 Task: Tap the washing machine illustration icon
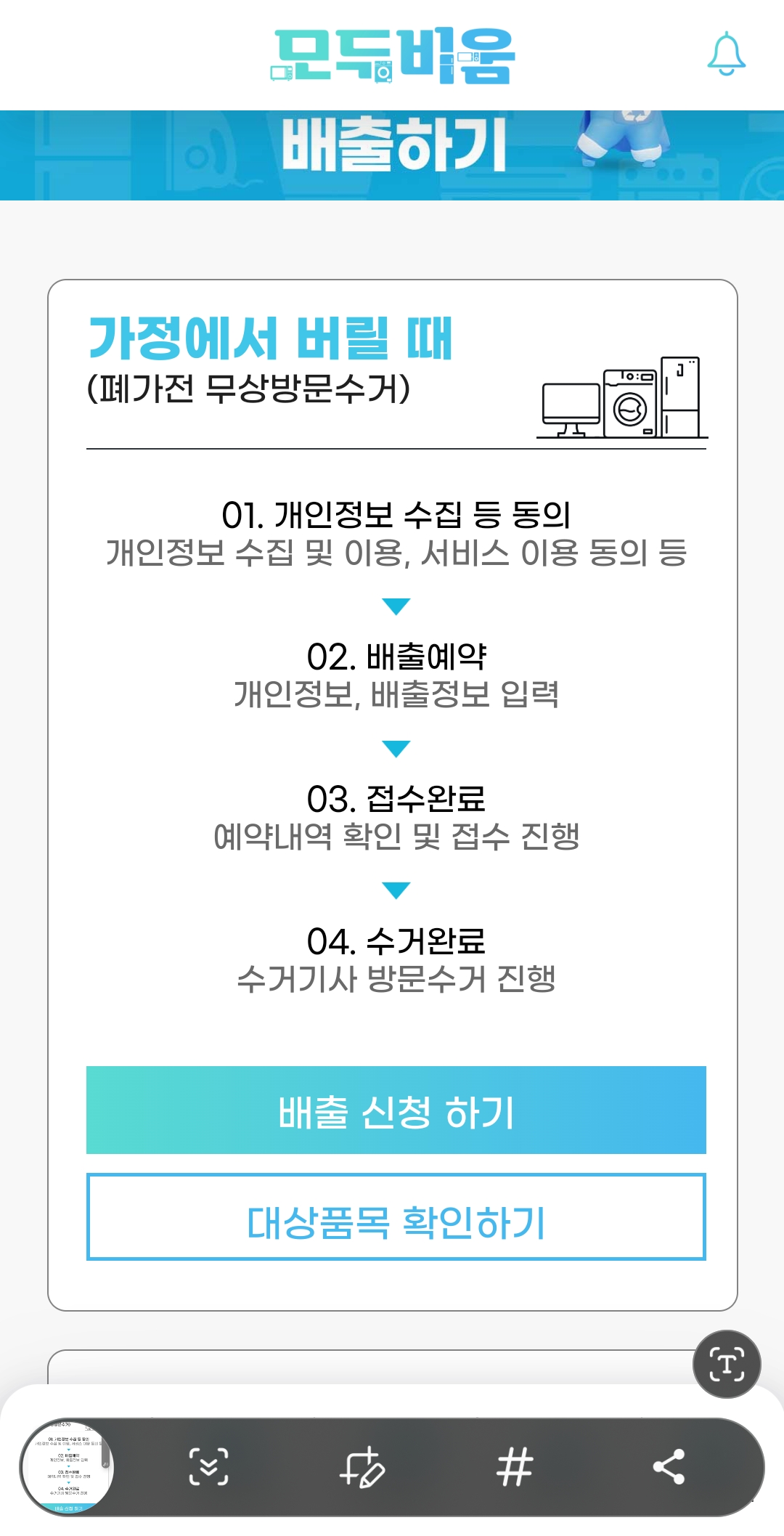tap(629, 404)
